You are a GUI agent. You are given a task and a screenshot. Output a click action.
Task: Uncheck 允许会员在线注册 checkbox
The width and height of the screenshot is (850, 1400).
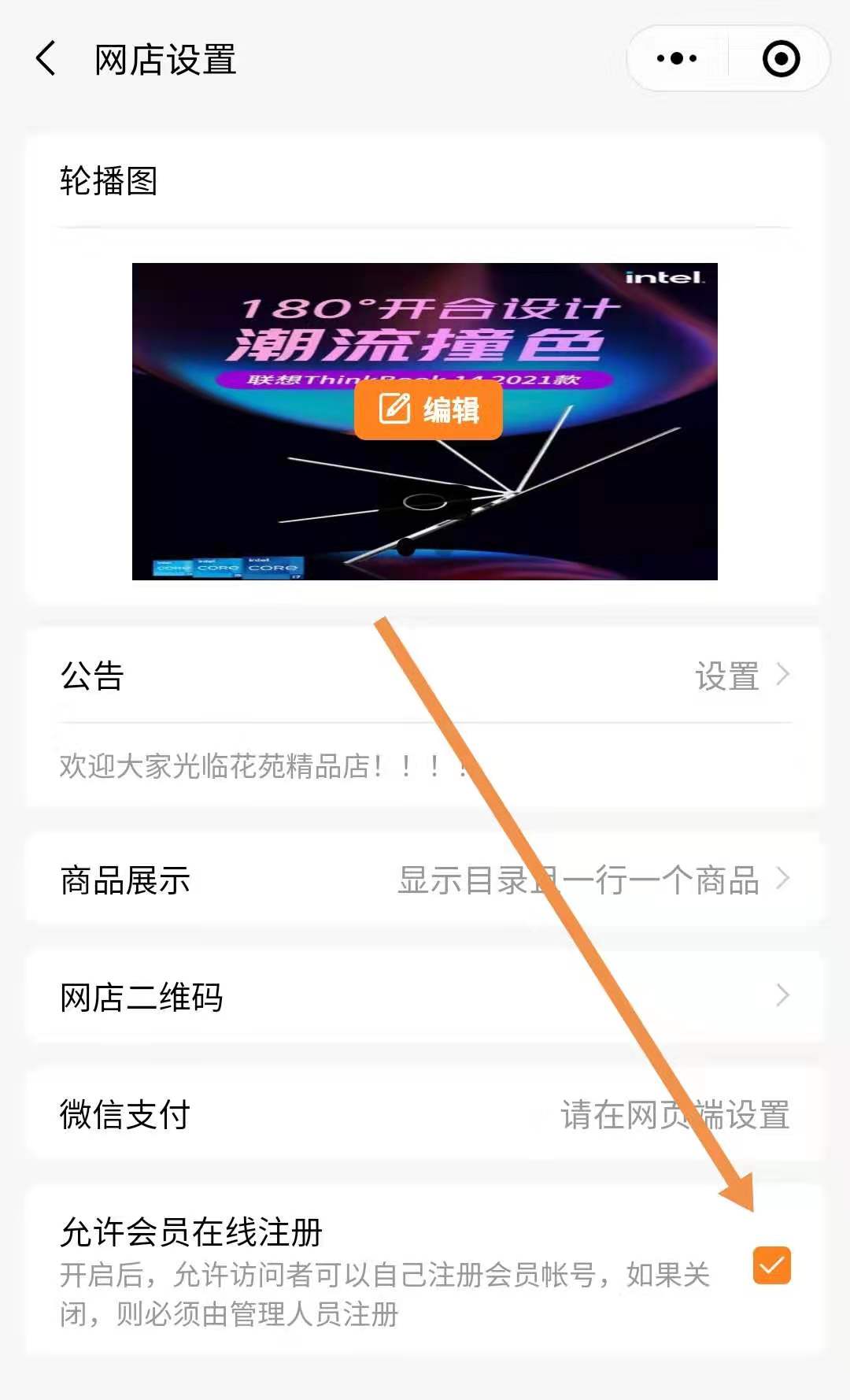771,1265
